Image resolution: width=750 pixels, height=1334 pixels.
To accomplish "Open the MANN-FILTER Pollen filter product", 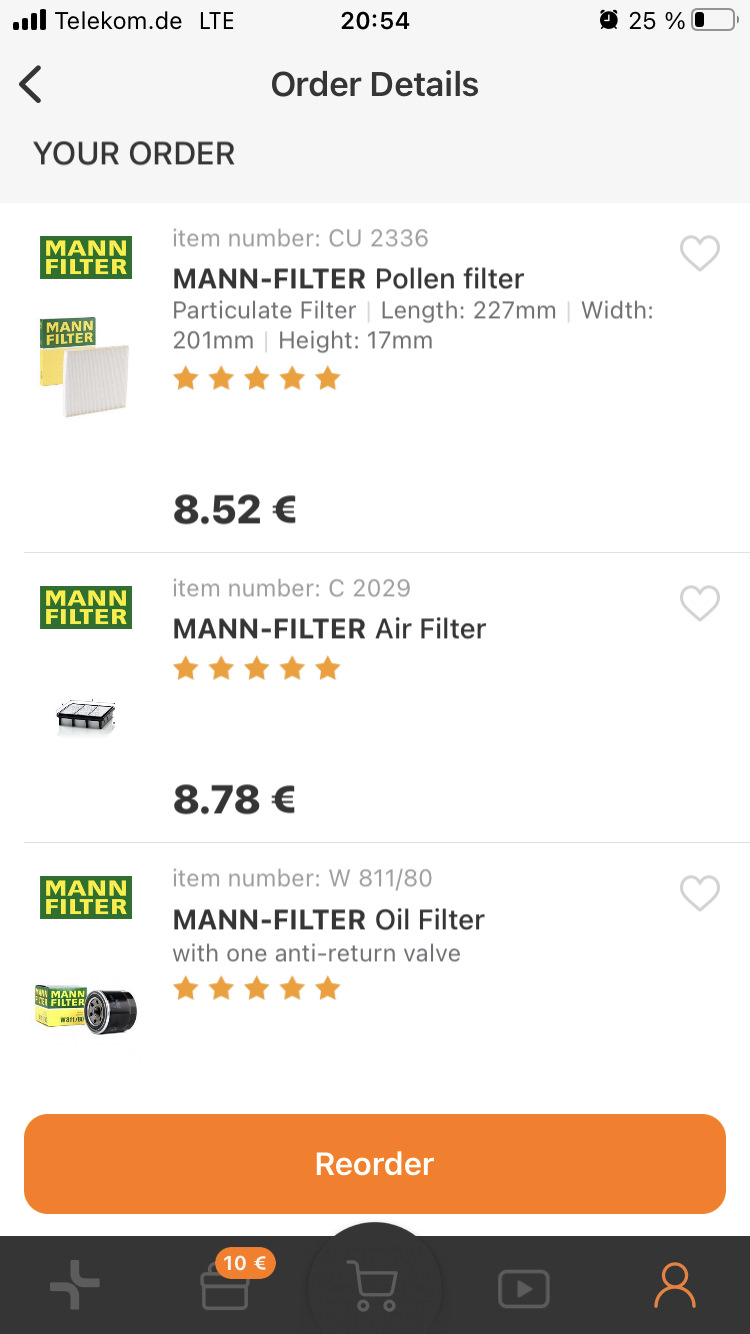I will pos(348,279).
